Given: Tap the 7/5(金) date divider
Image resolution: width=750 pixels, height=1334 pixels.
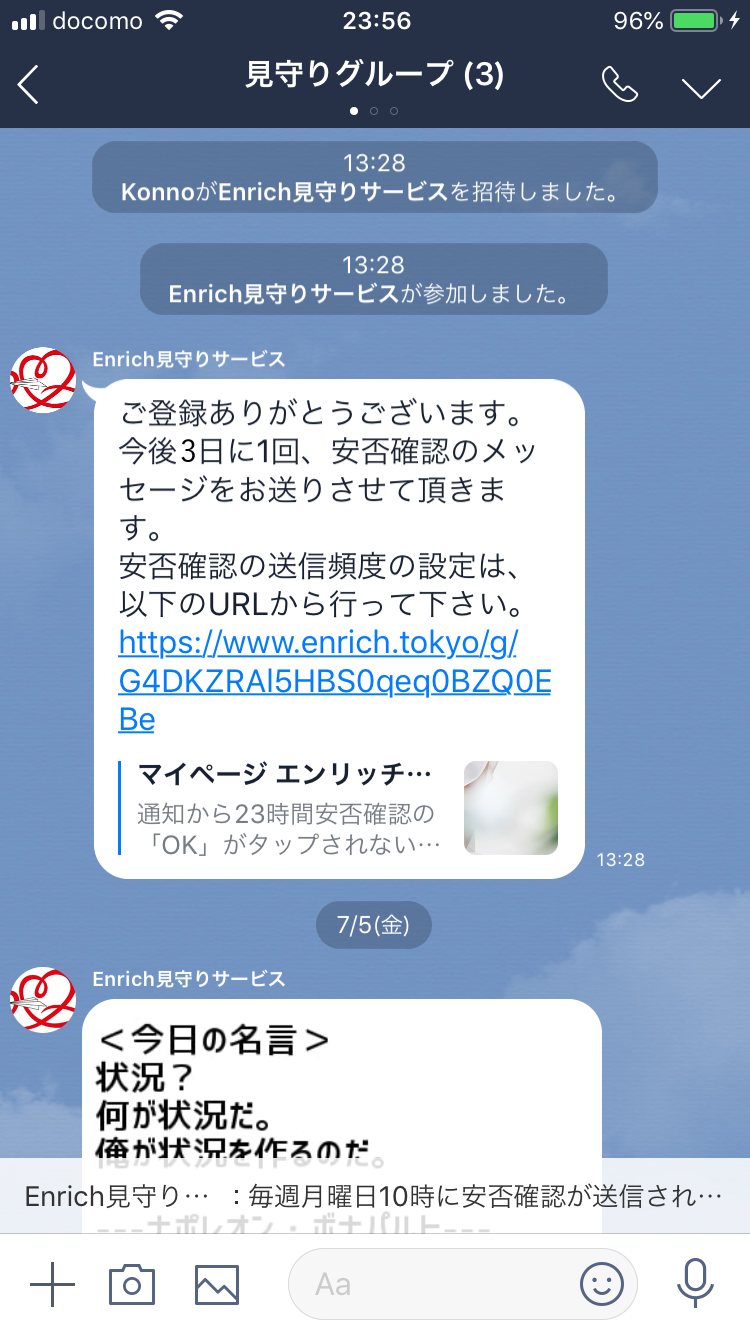Looking at the screenshot, I should coord(373,924).
